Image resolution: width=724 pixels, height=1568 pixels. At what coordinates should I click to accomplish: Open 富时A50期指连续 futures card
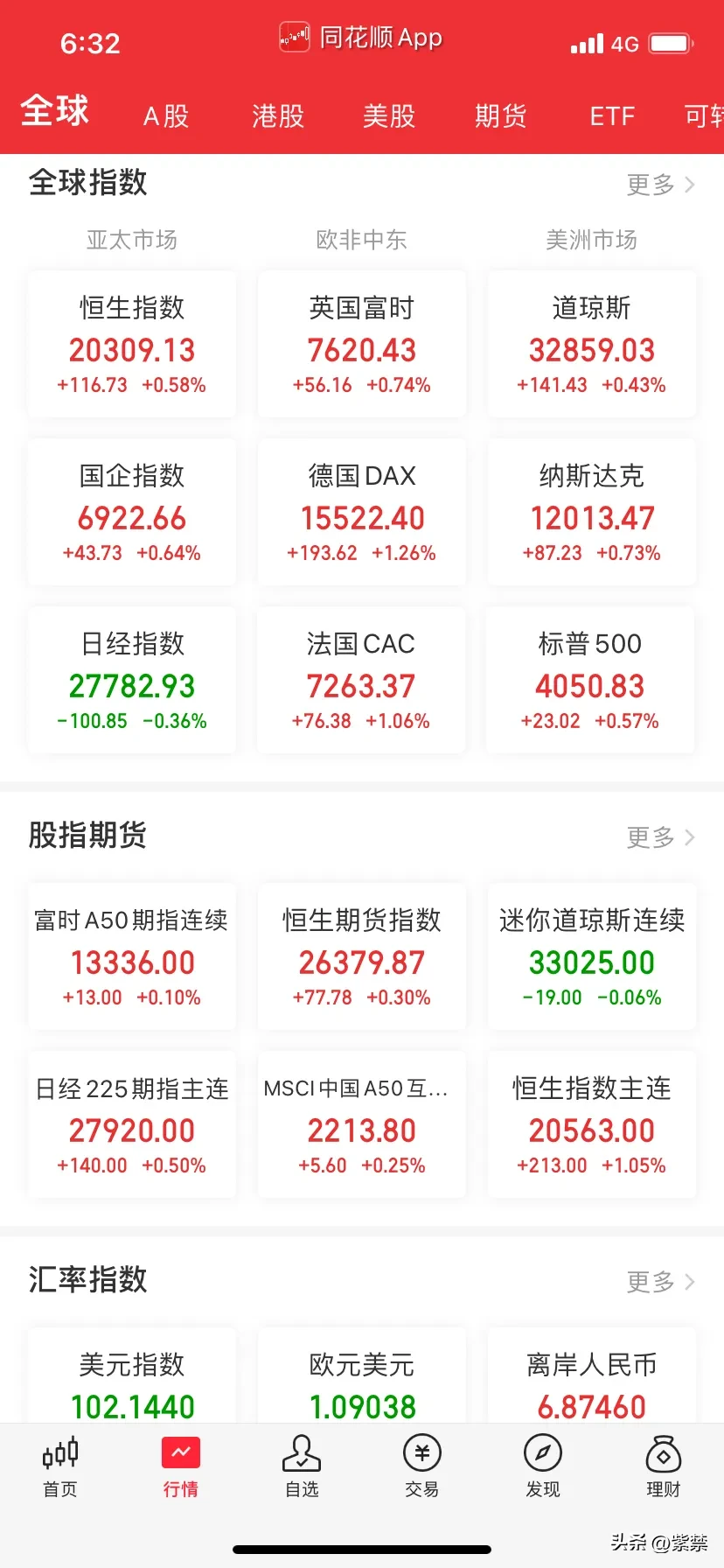pos(132,956)
